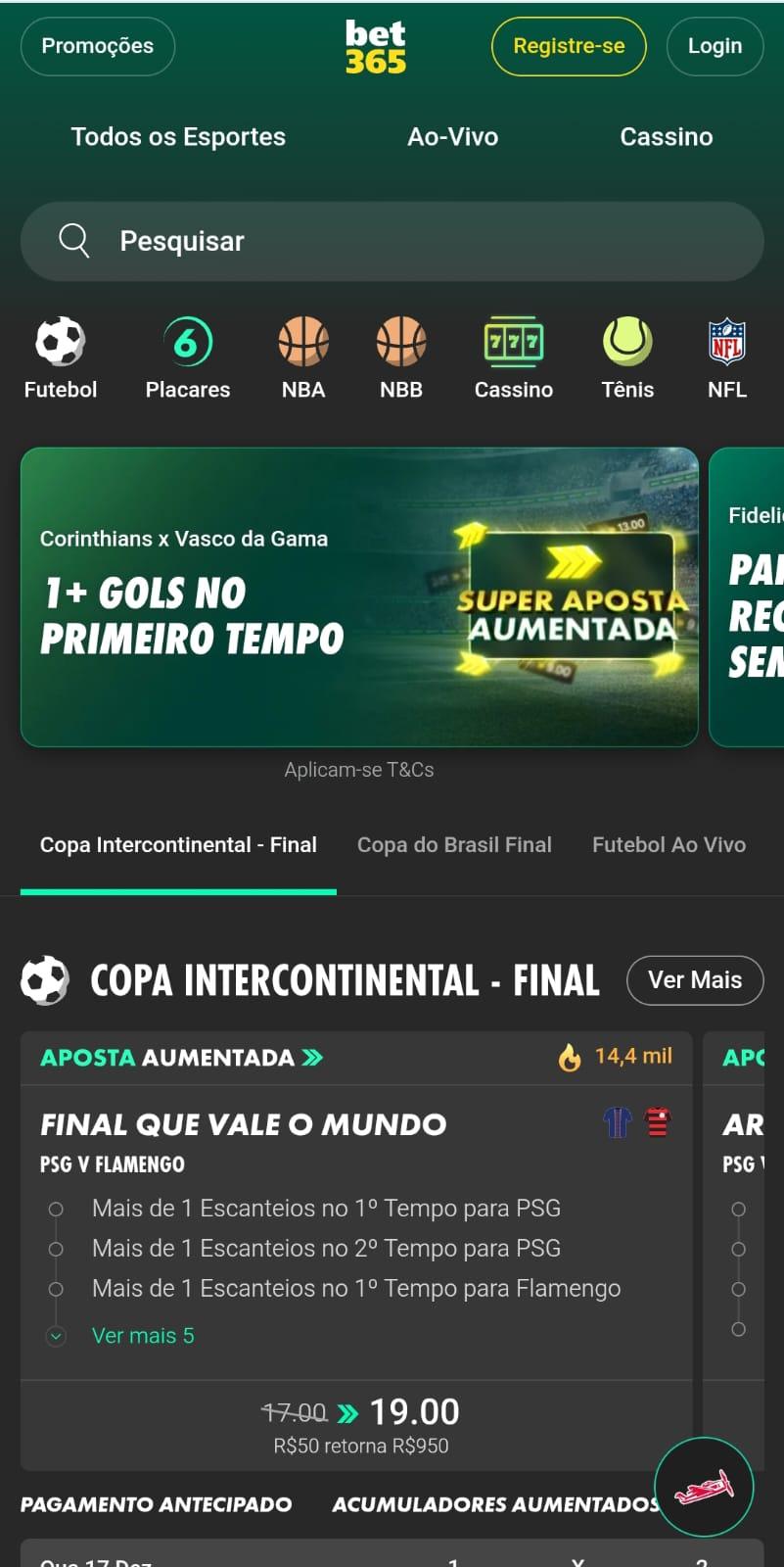Open the APOSTA AUMENTADA chevron
784x1567 pixels.
coord(312,1057)
